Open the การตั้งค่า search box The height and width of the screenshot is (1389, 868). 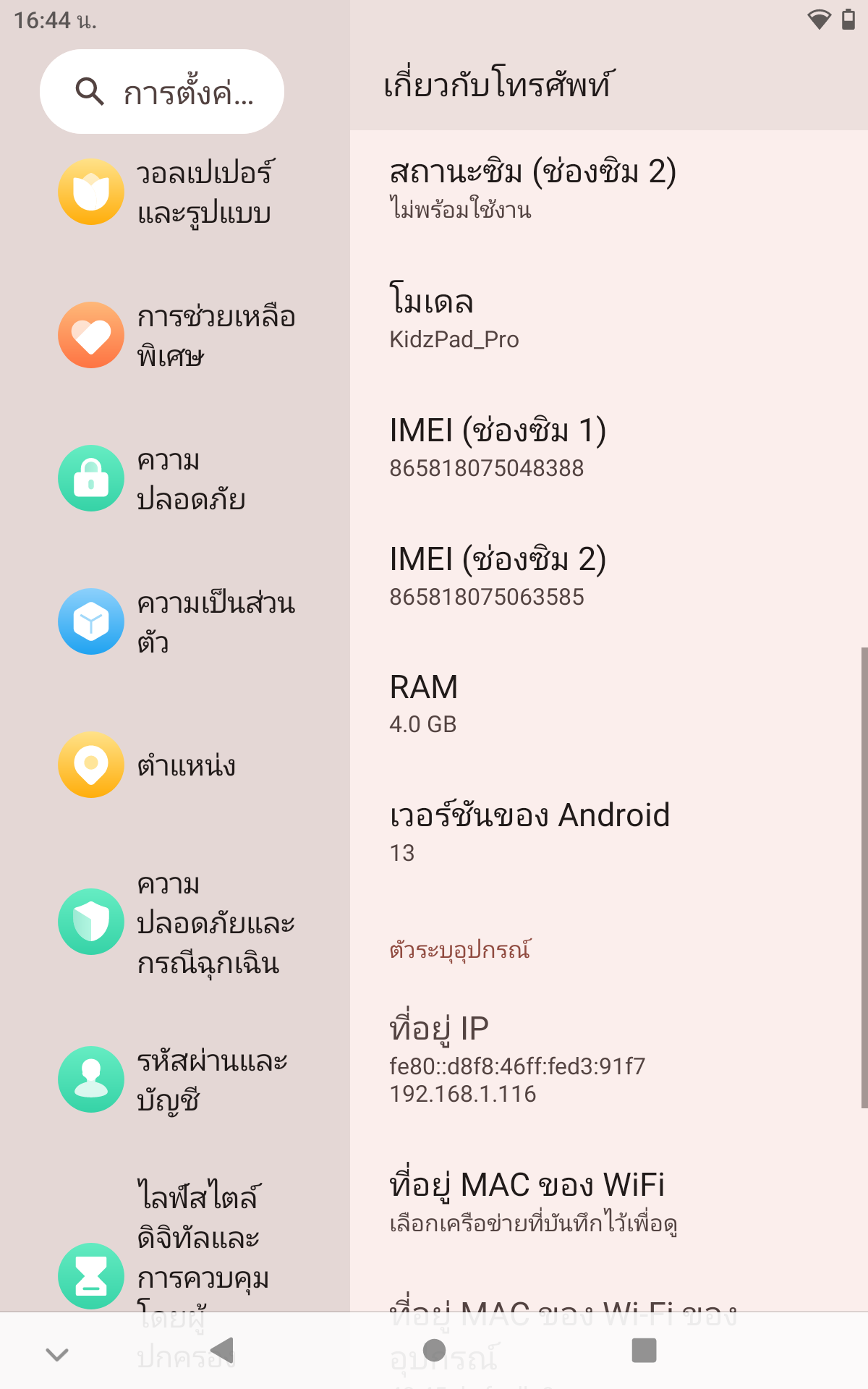[x=162, y=92]
